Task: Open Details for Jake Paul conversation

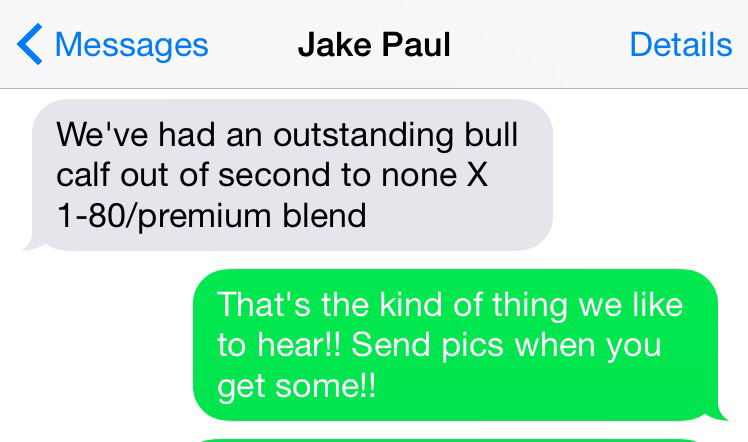Action: (x=680, y=45)
